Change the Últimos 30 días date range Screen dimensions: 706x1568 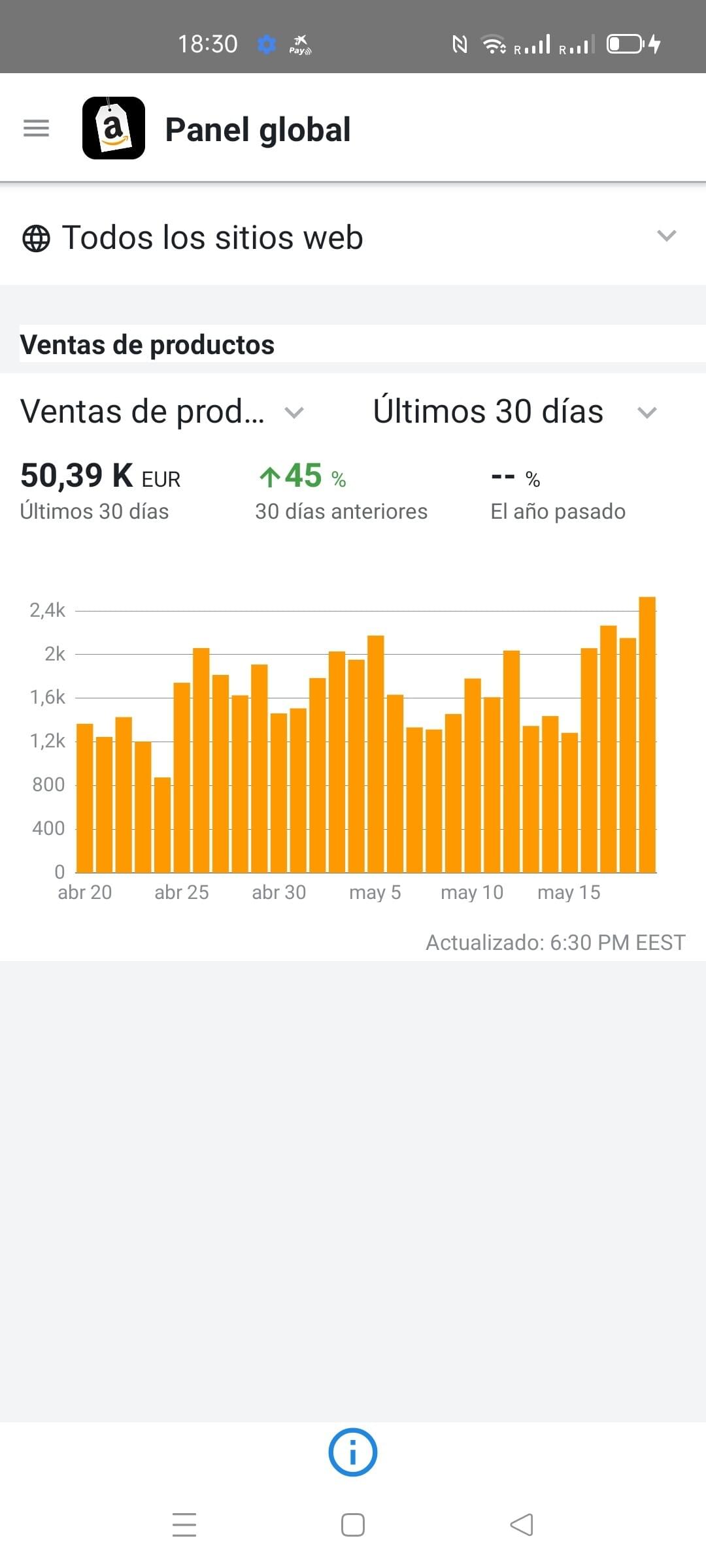click(515, 412)
